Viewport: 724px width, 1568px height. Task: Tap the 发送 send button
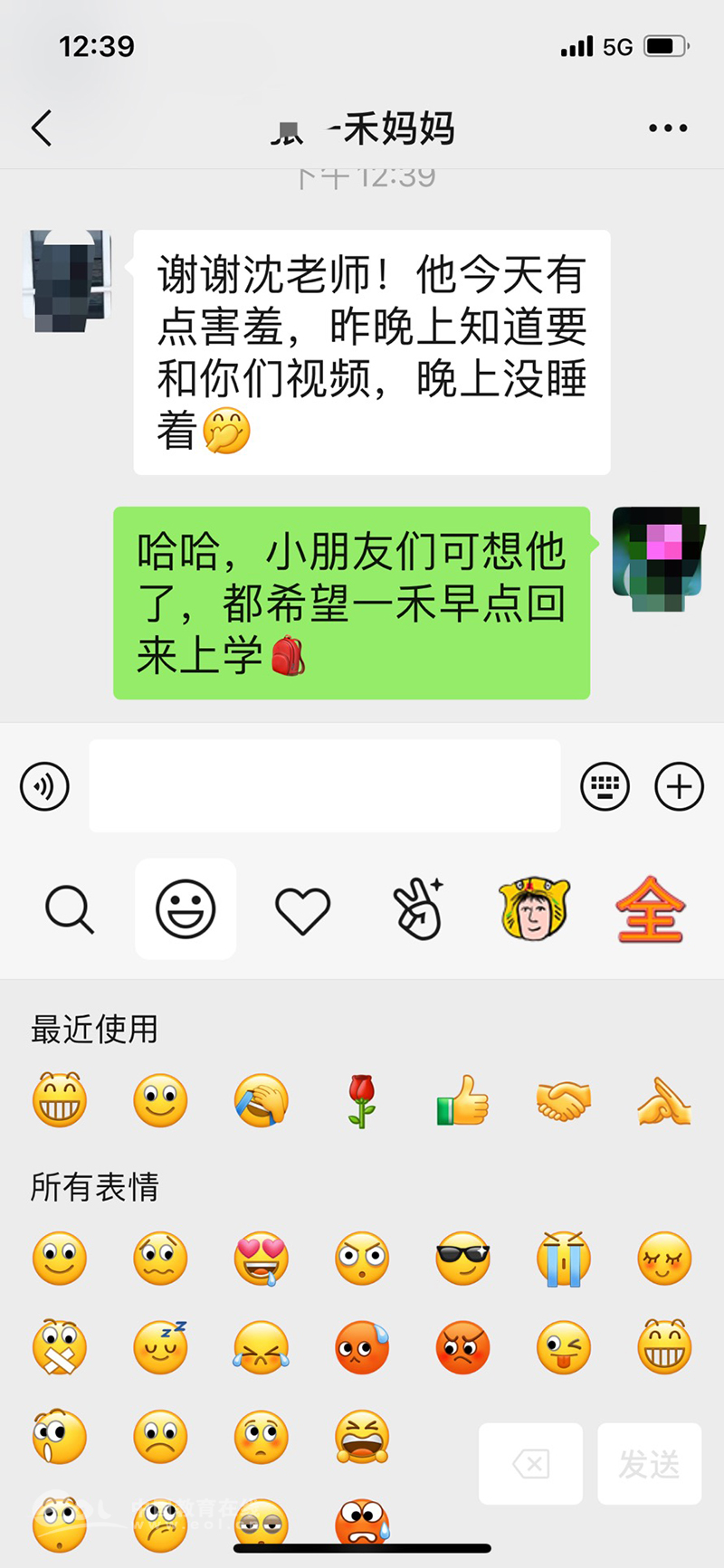650,1463
